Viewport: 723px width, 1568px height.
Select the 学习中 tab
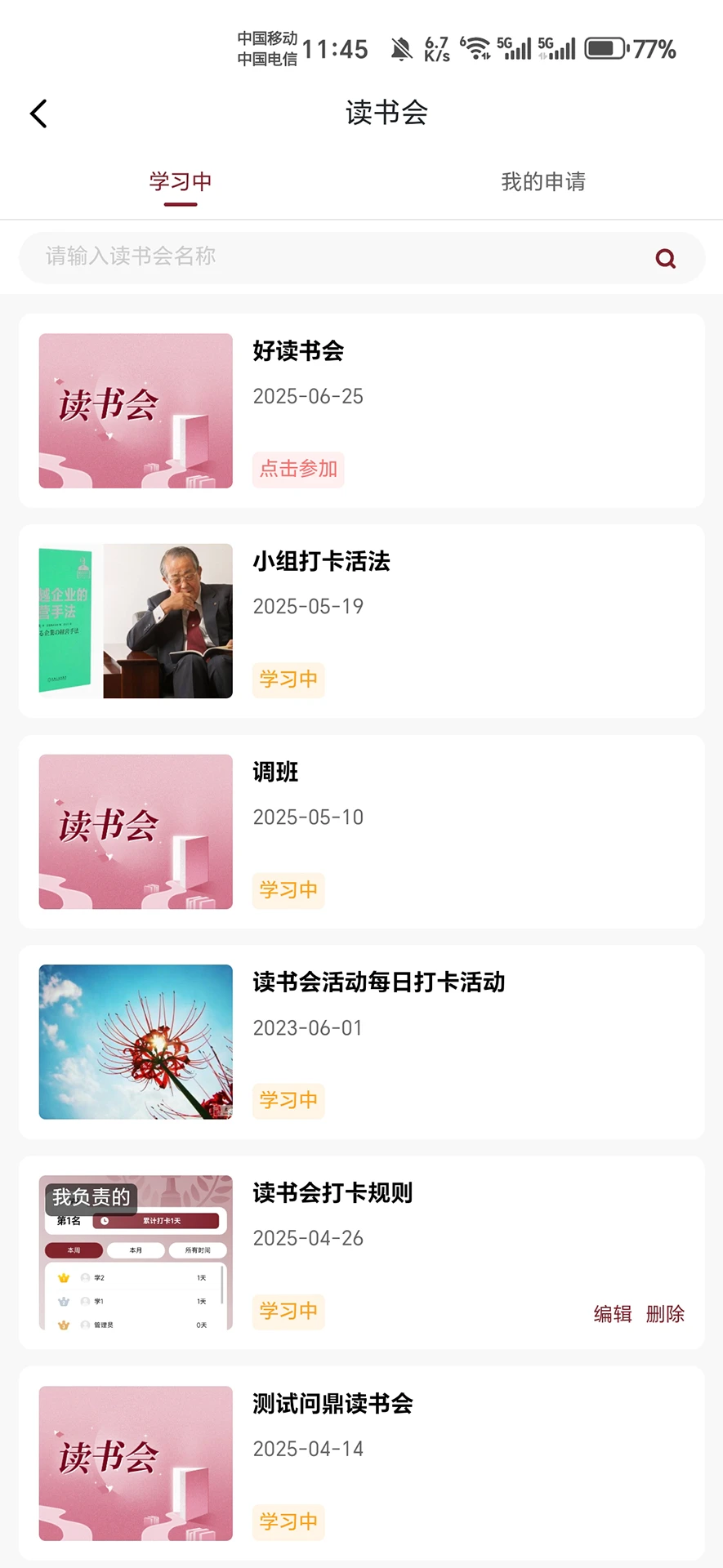pos(180,182)
